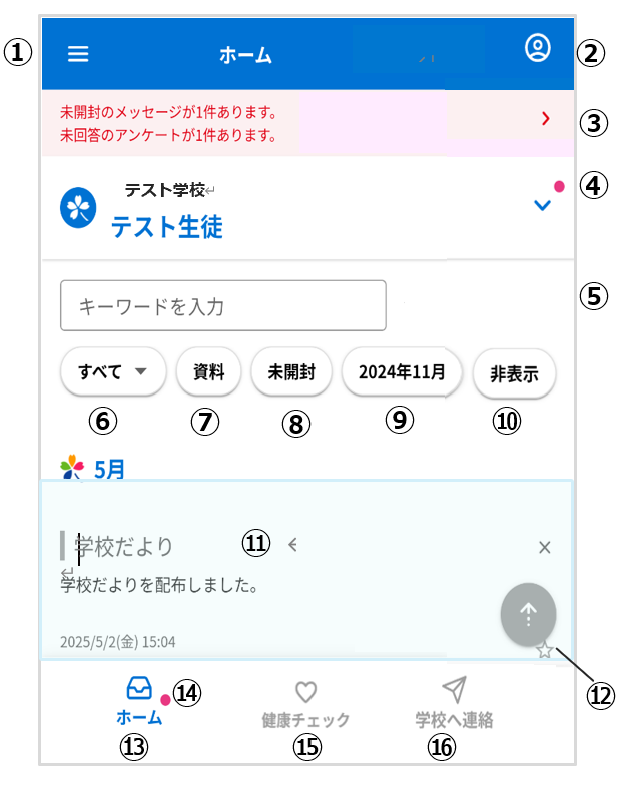Select the 2024年11月 date filter
This screenshot has width=622, height=788.
click(402, 372)
